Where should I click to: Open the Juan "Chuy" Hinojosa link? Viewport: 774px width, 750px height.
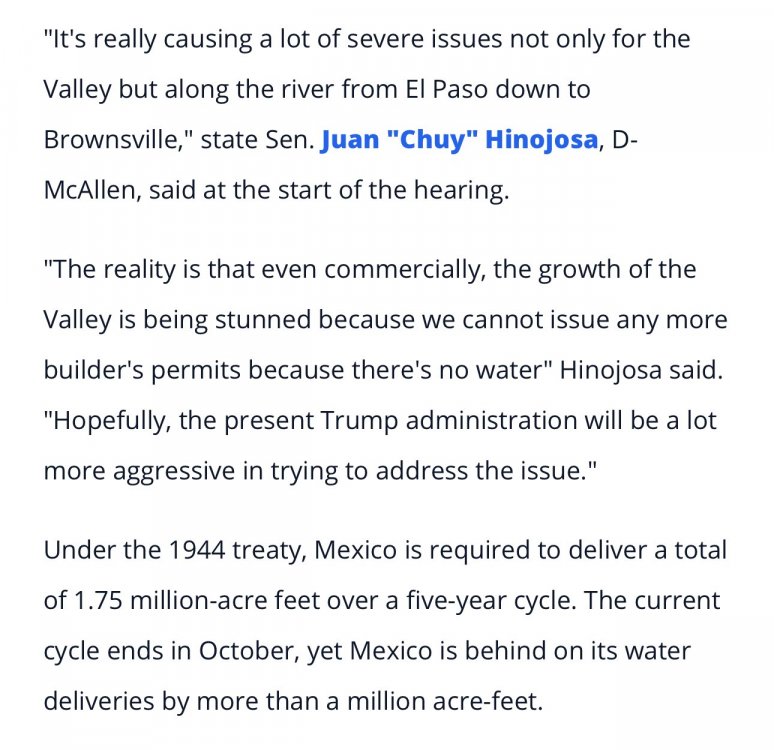[x=459, y=140]
